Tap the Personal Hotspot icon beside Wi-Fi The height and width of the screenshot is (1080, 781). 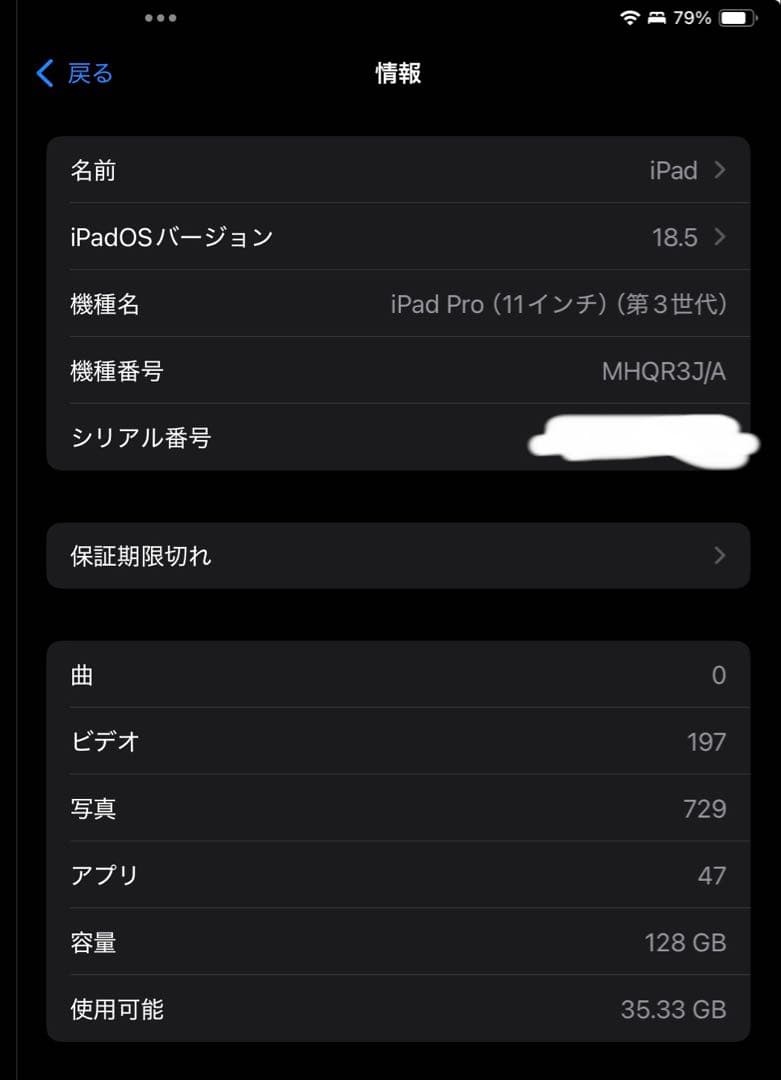[656, 17]
